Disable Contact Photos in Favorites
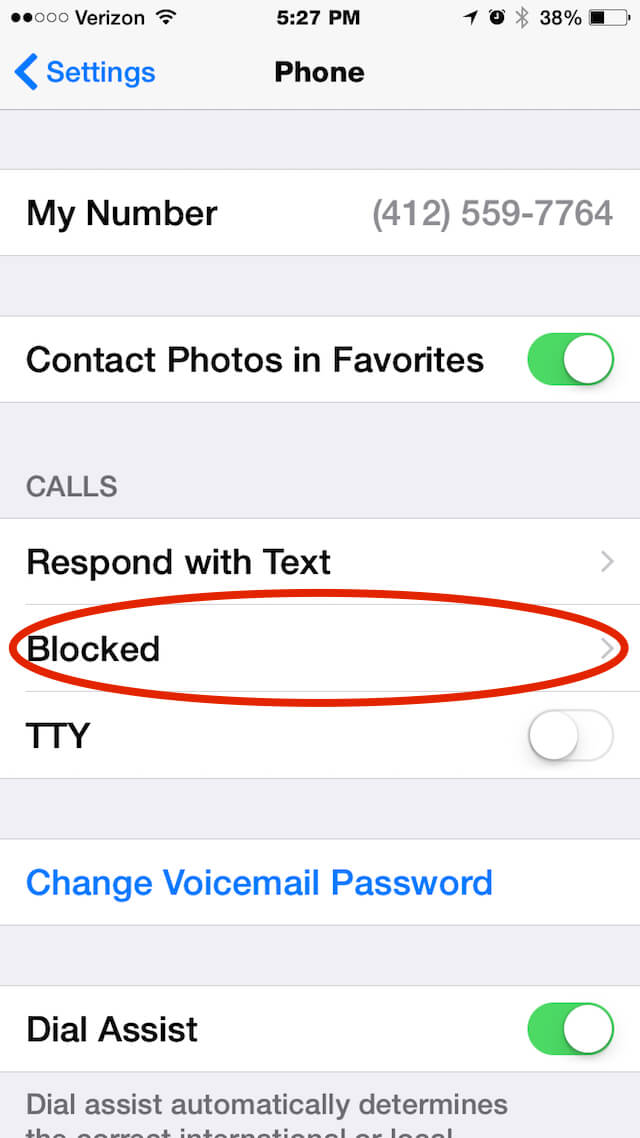 (570, 359)
